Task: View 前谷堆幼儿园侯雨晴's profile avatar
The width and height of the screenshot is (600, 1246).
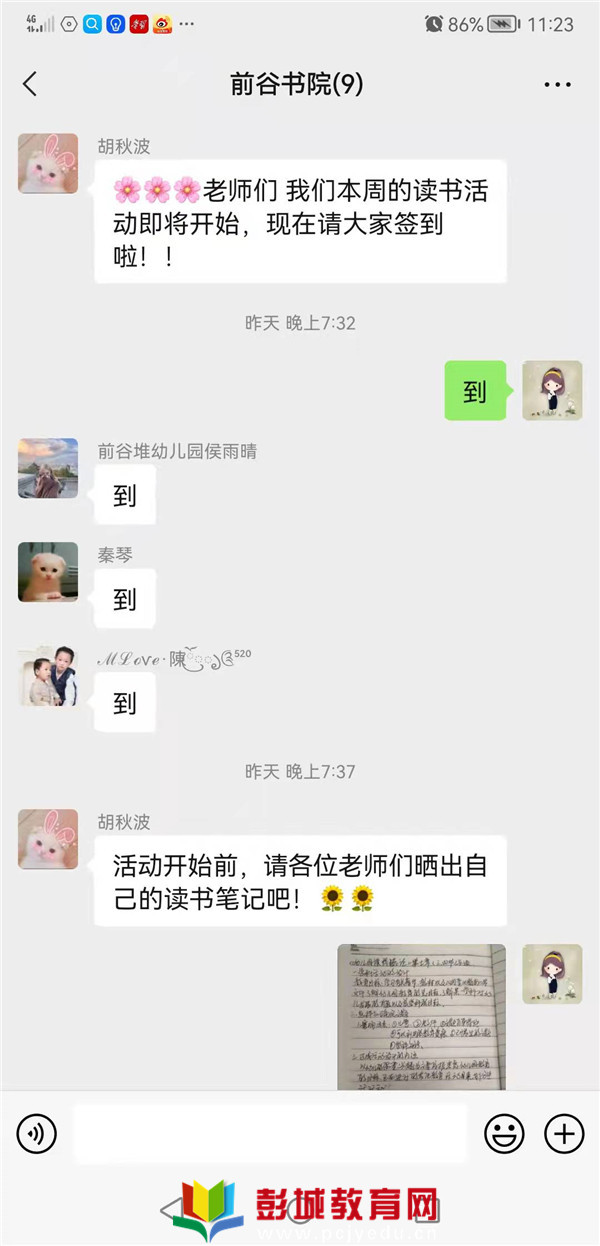Action: [x=48, y=468]
